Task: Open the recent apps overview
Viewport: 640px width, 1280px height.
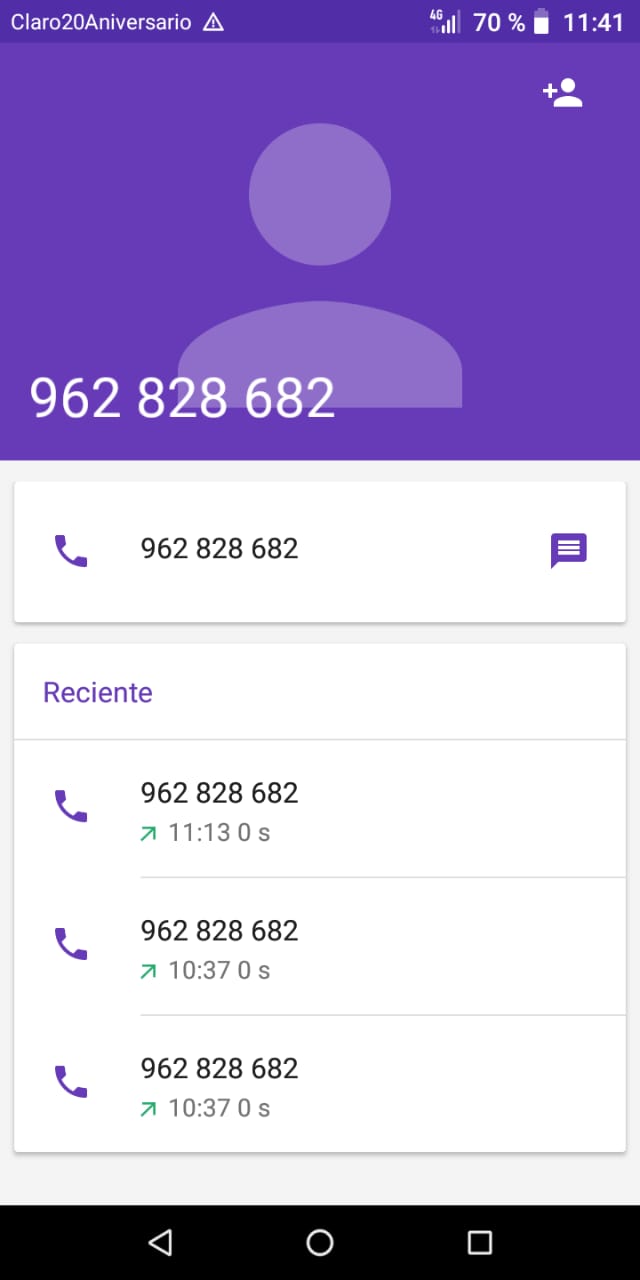Action: [480, 1242]
